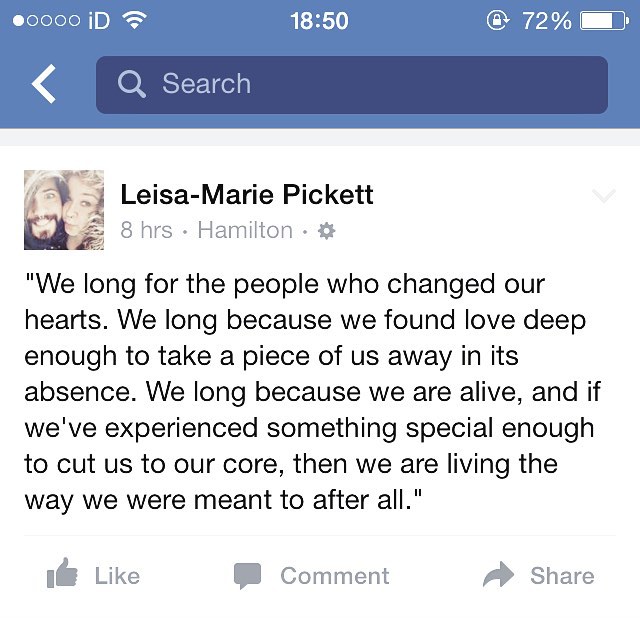
Task: Open Leisa-Marie Pickett's profile picture
Action: tap(64, 210)
